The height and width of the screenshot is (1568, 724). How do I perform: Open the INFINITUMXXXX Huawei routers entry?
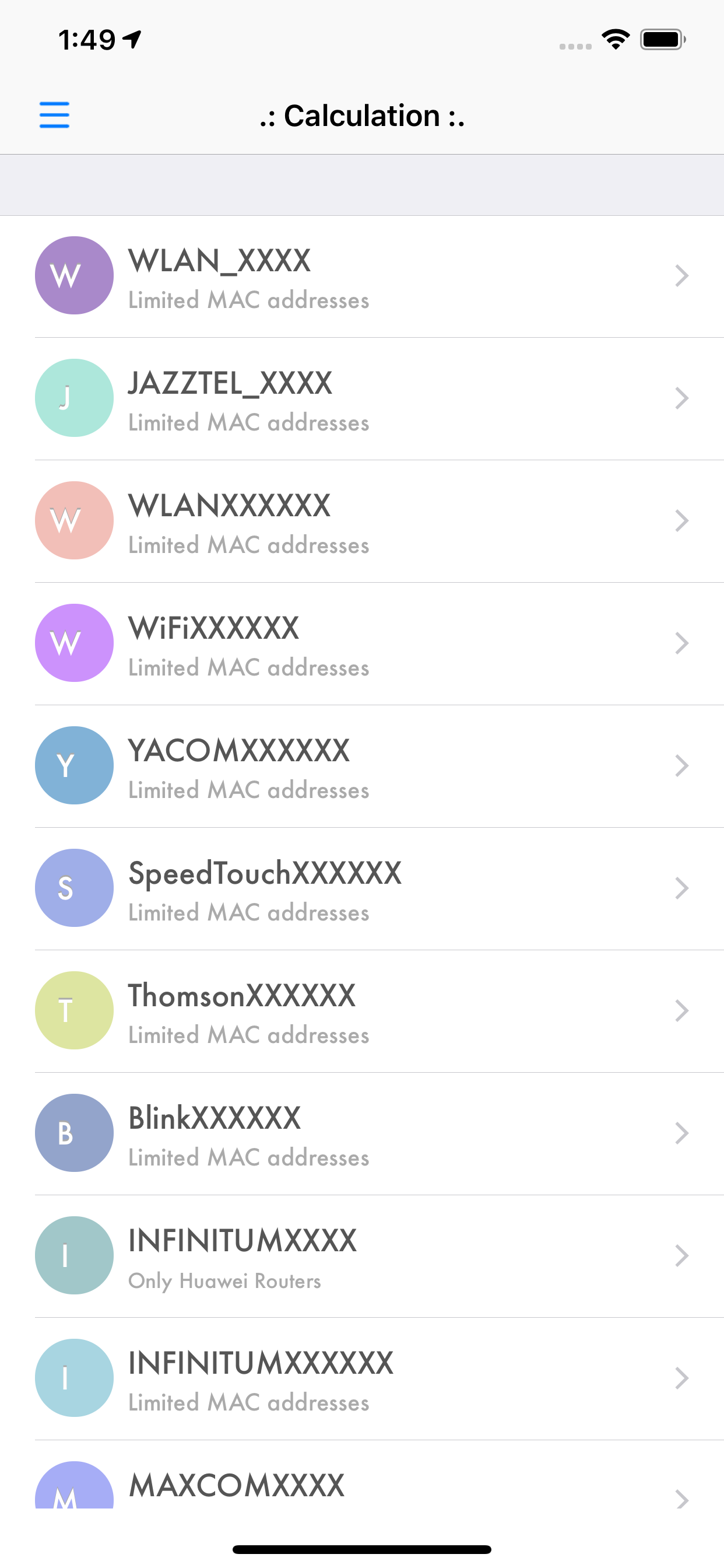pyautogui.click(x=362, y=1256)
